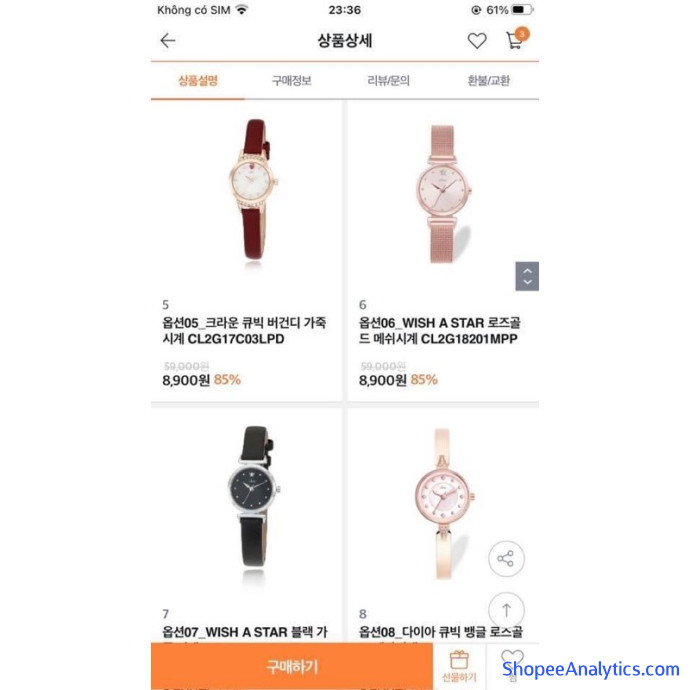Share this product

tap(506, 559)
